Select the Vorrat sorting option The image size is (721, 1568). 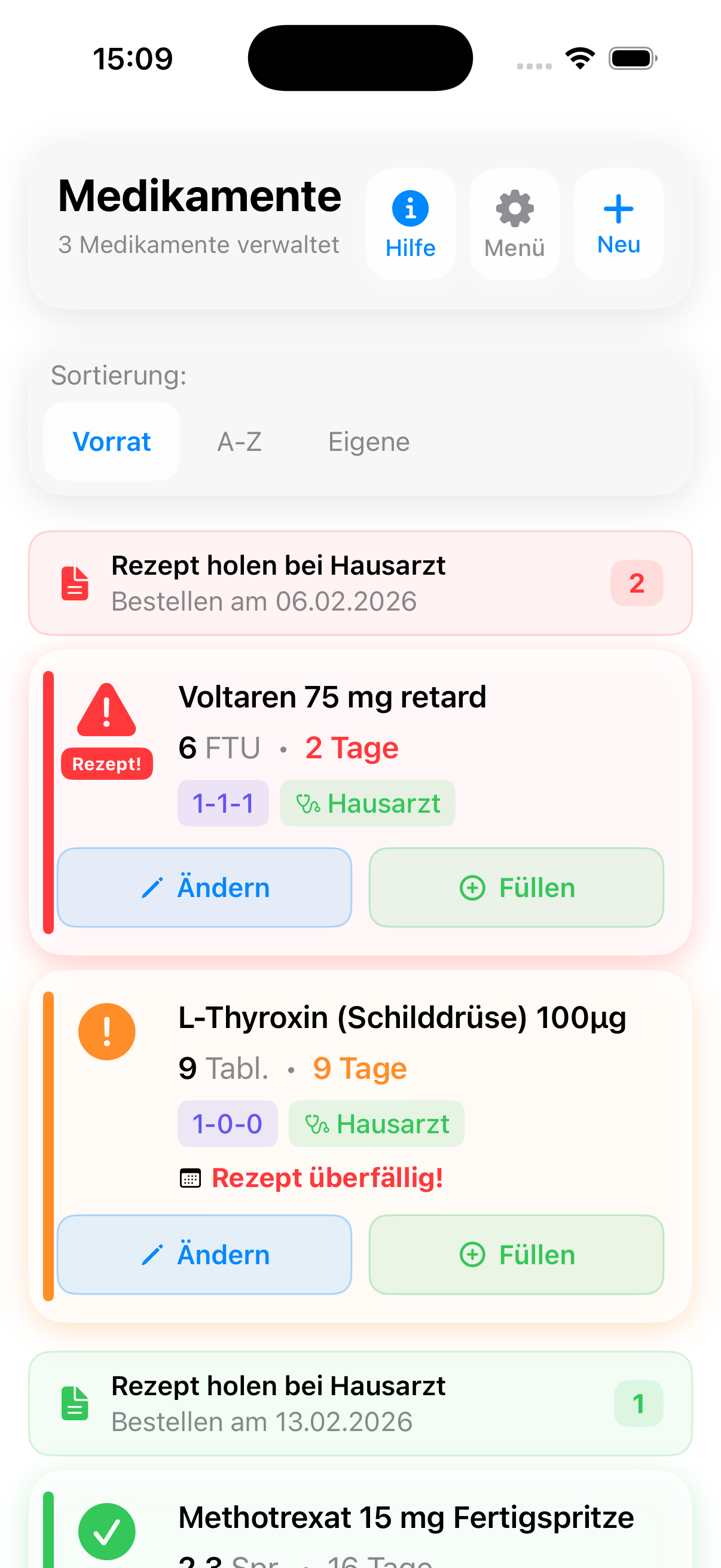pos(111,442)
